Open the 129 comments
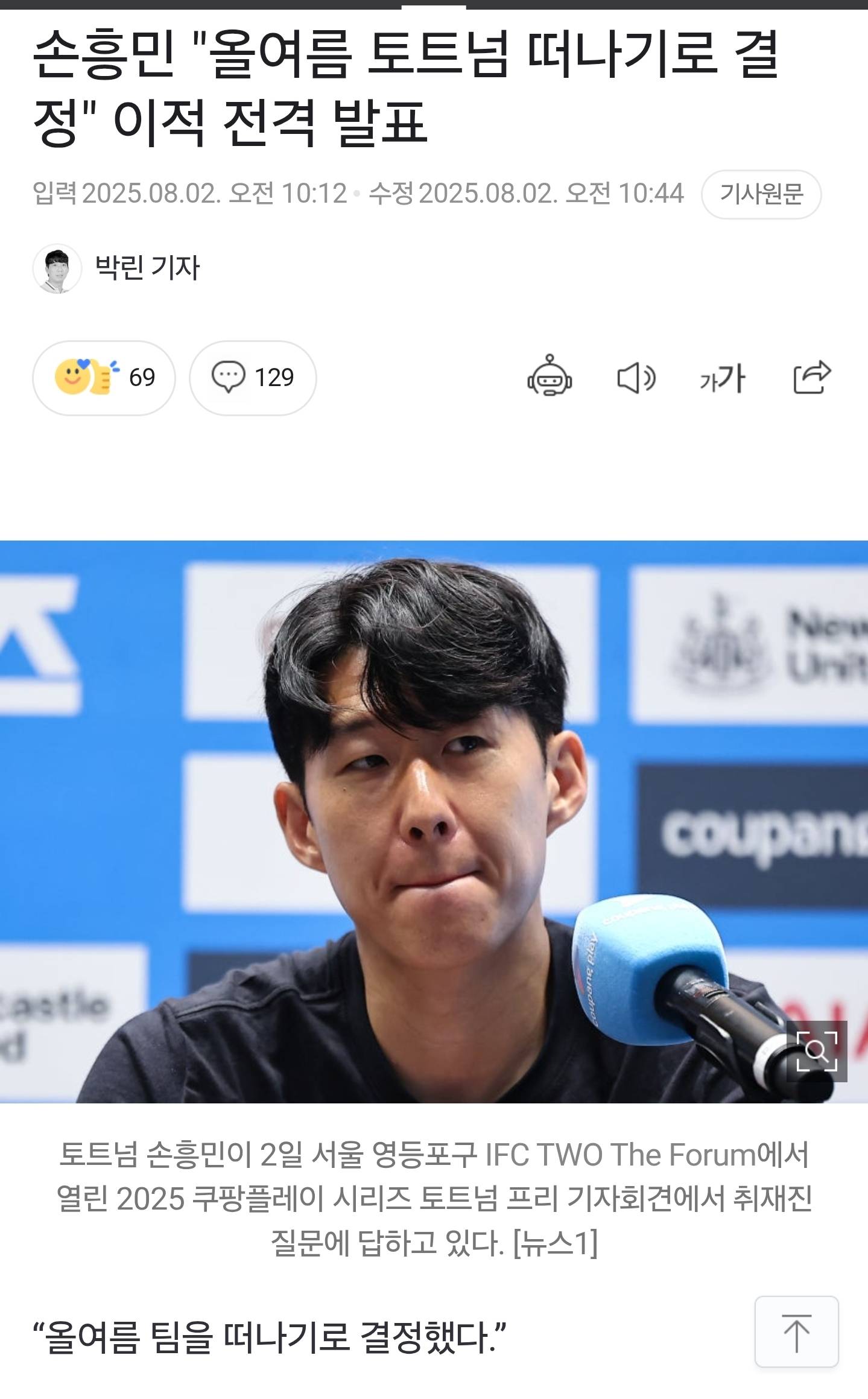Viewport: 868px width, 1399px height. click(x=253, y=378)
